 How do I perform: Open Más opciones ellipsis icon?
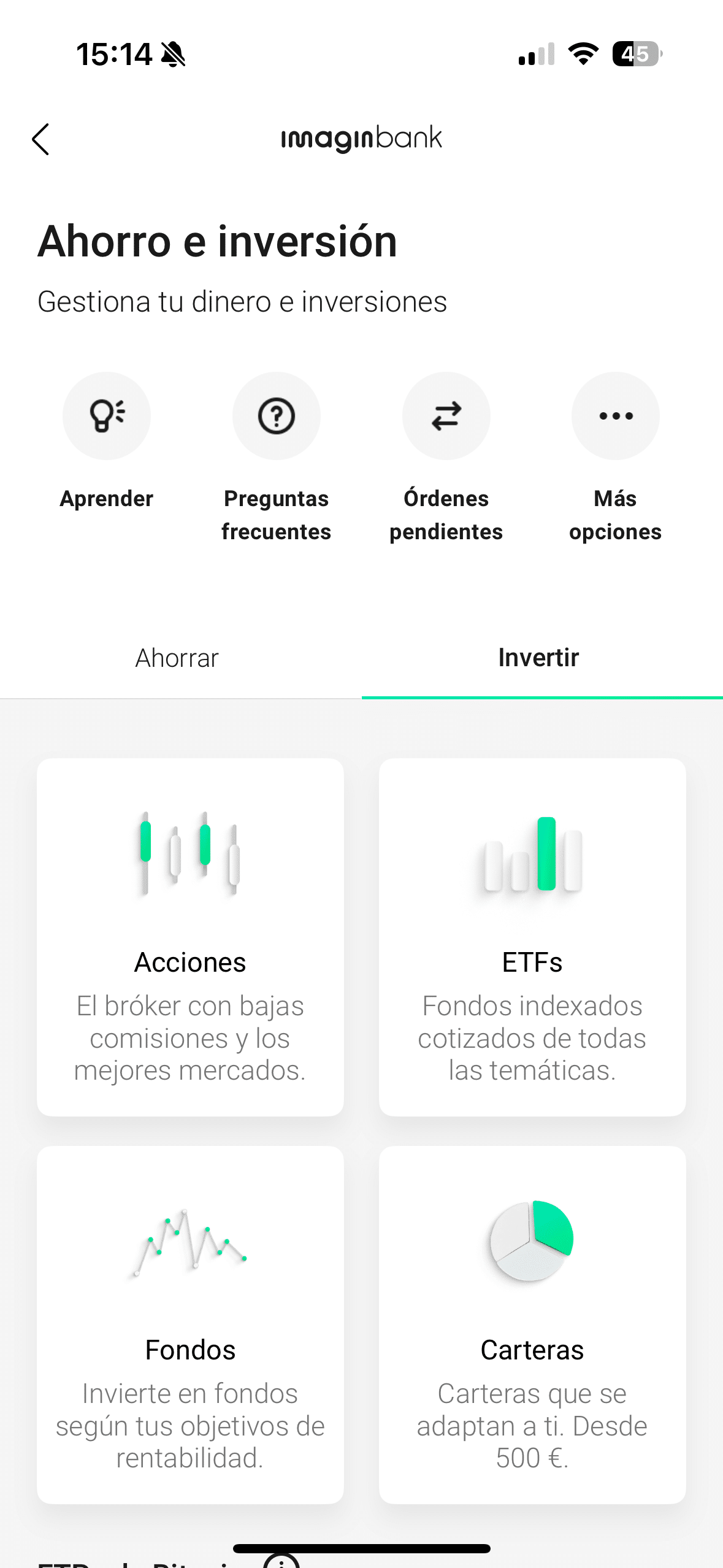tap(615, 415)
